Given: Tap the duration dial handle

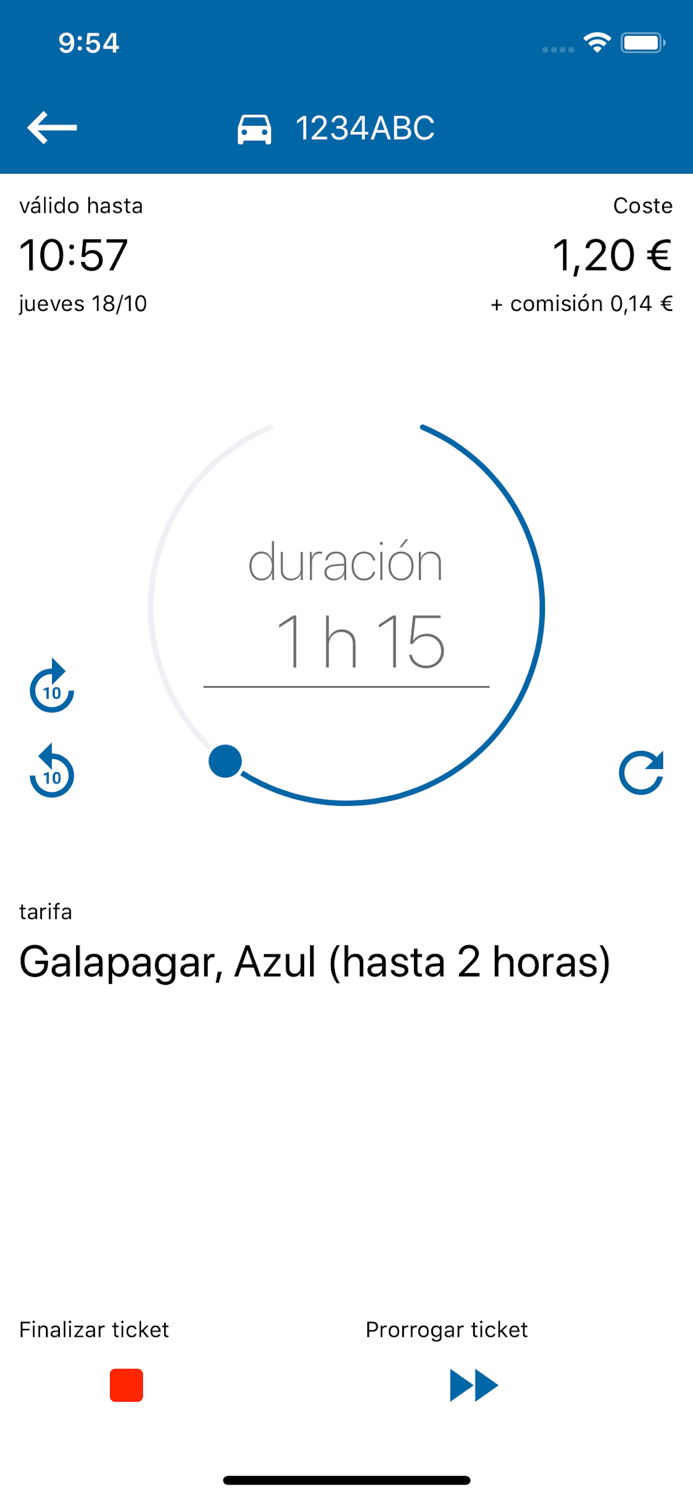Looking at the screenshot, I should coord(225,761).
